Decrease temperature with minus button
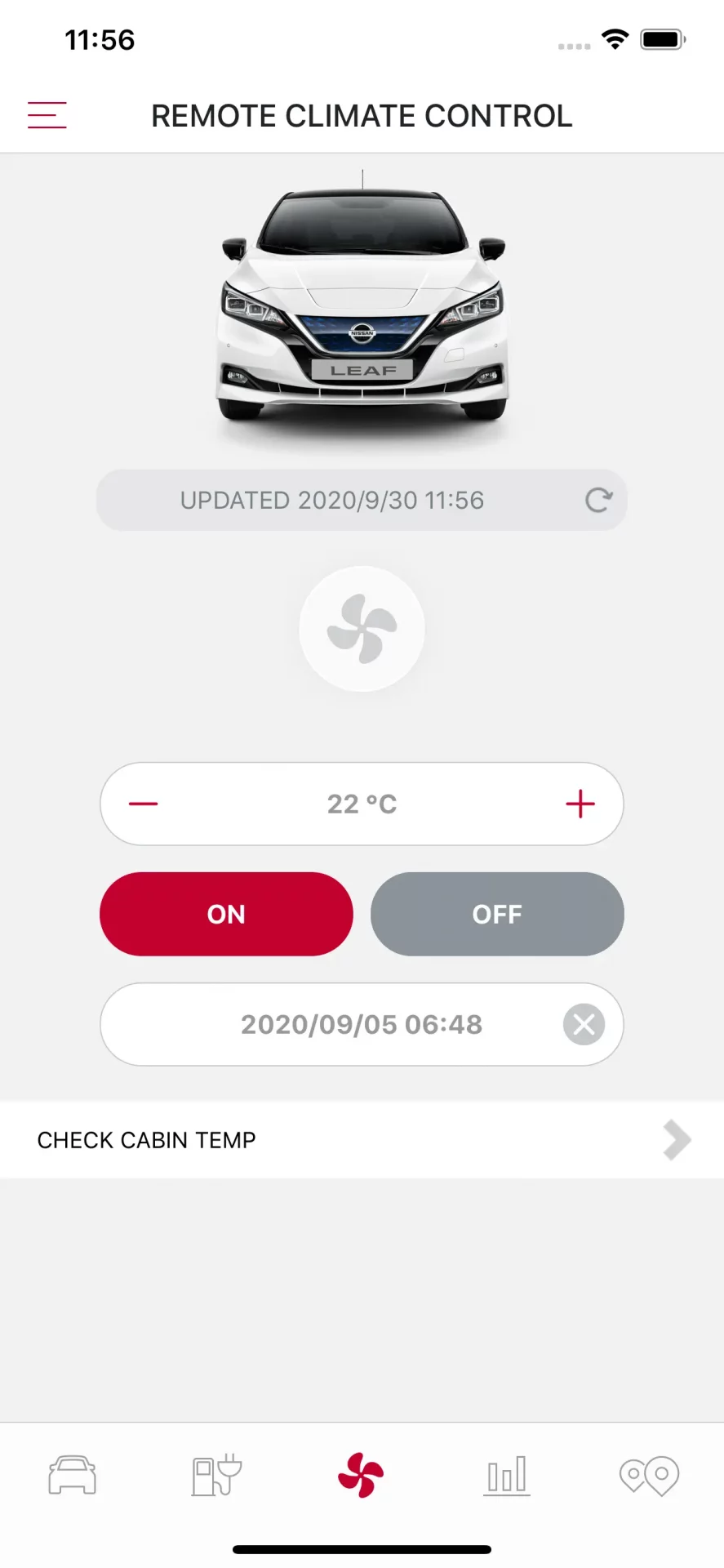 pyautogui.click(x=144, y=804)
